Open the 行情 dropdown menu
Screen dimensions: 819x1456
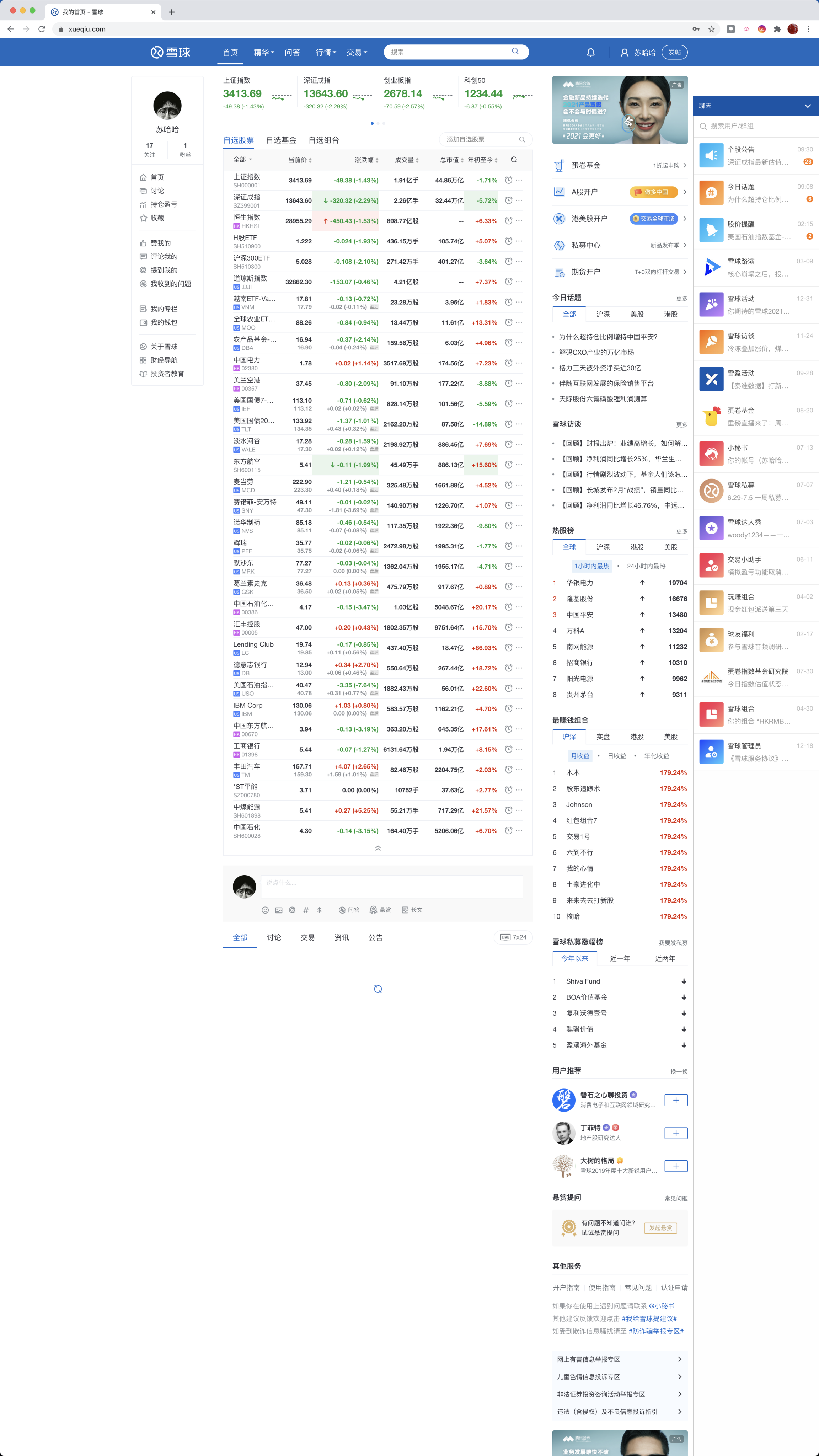(326, 53)
